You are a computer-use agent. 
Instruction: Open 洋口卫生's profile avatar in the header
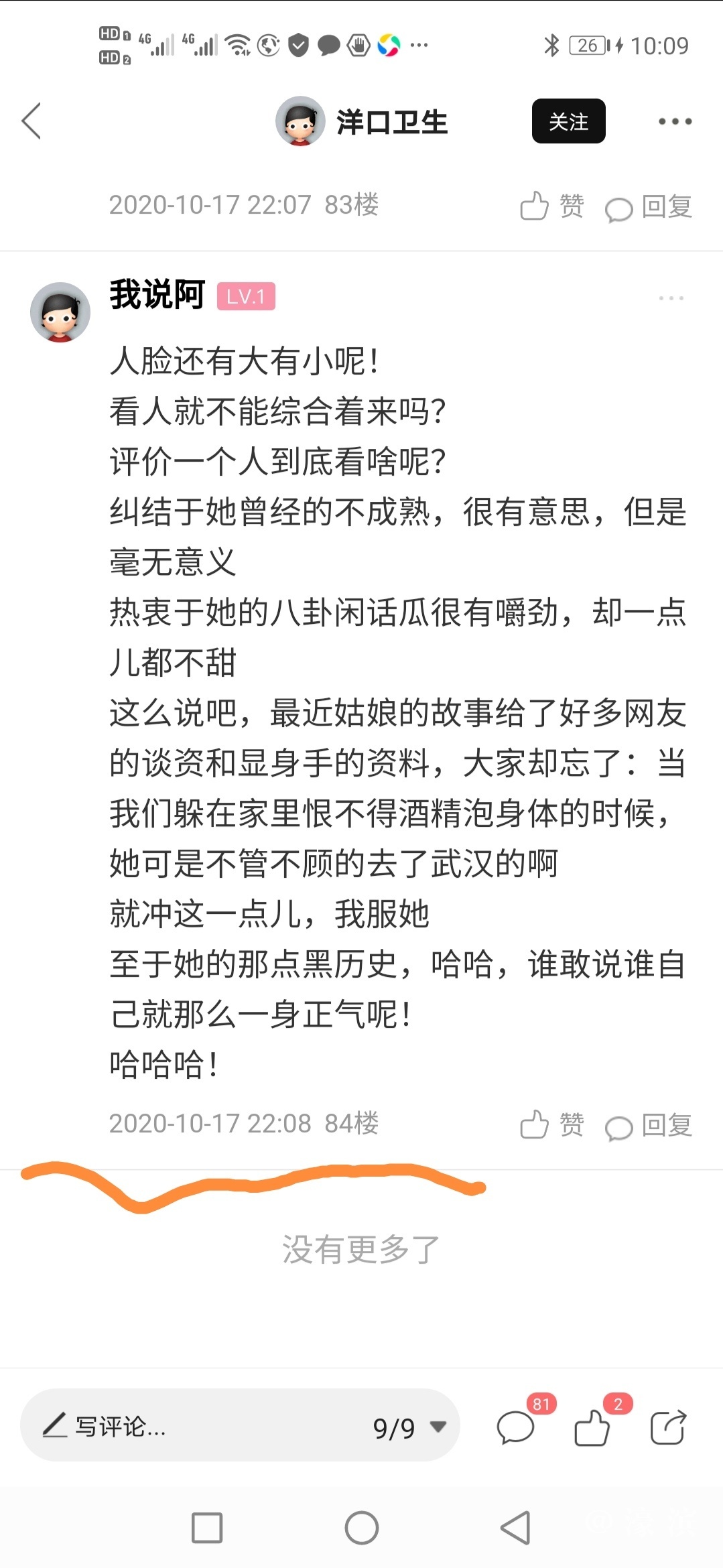[300, 121]
